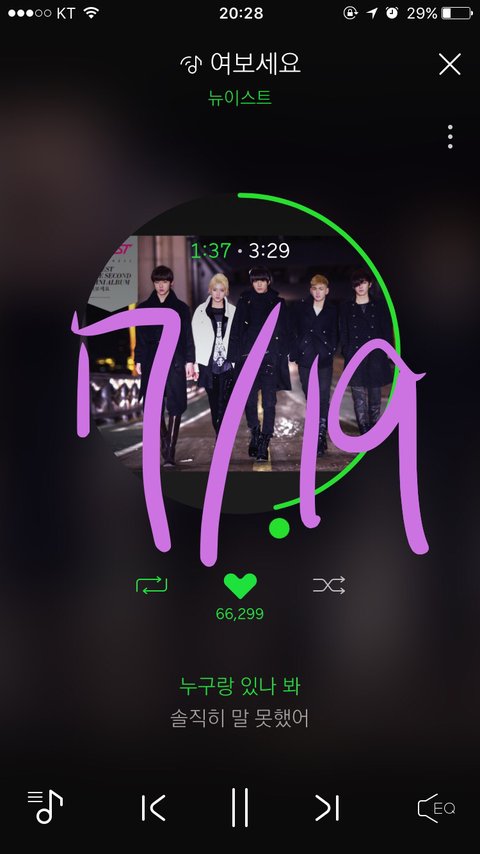Viewport: 480px width, 854px height.
Task: Close the music player screen
Action: pyautogui.click(x=450, y=64)
